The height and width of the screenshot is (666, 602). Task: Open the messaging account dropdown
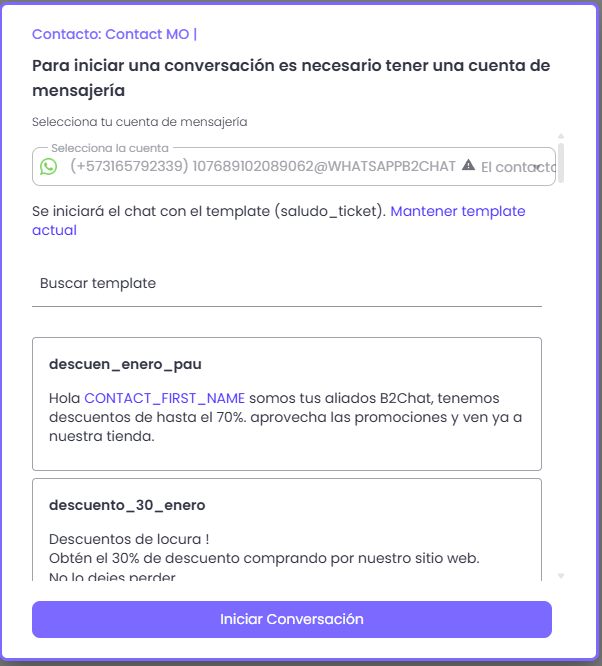coord(292,166)
